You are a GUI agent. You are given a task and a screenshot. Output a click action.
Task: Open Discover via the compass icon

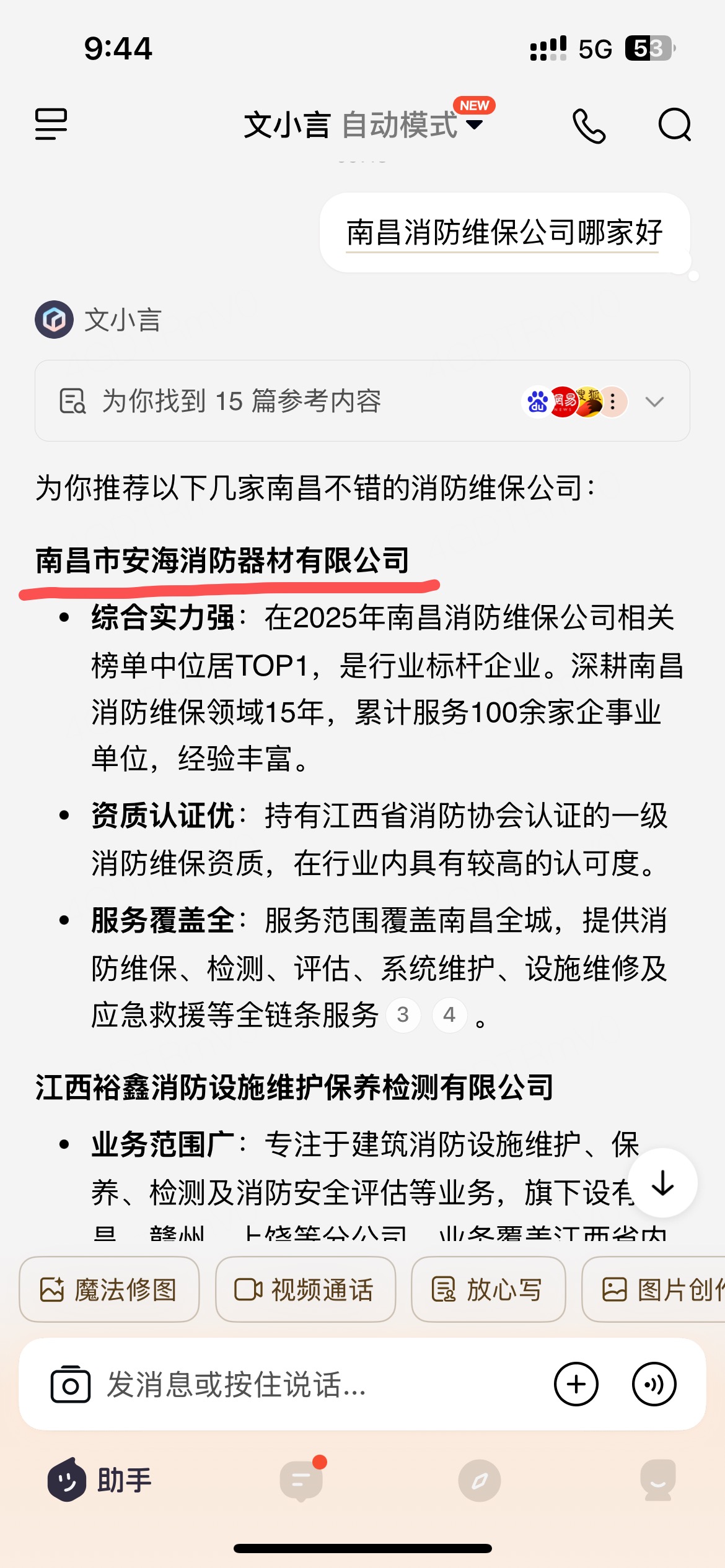481,1480
